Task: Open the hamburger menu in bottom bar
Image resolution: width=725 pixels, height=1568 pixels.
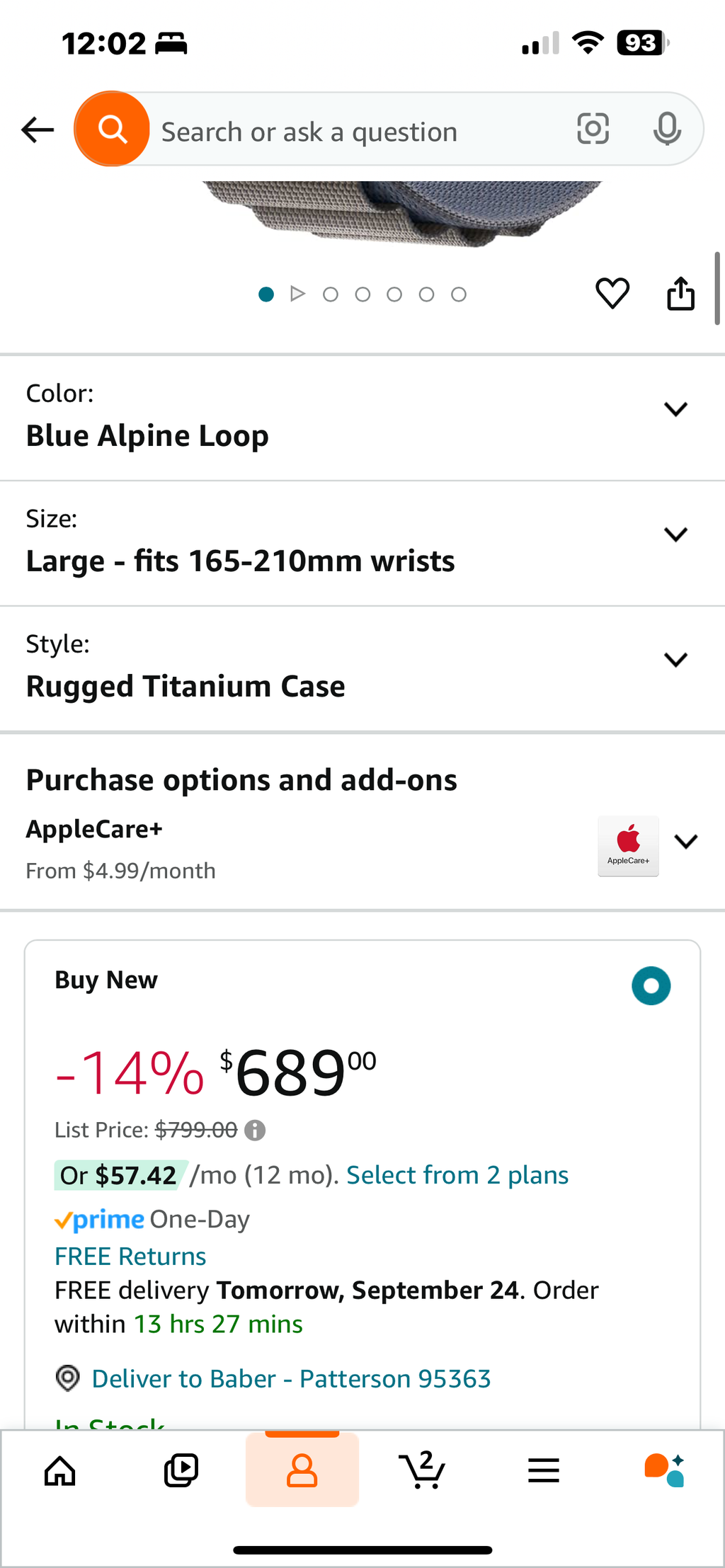Action: coord(543,1470)
